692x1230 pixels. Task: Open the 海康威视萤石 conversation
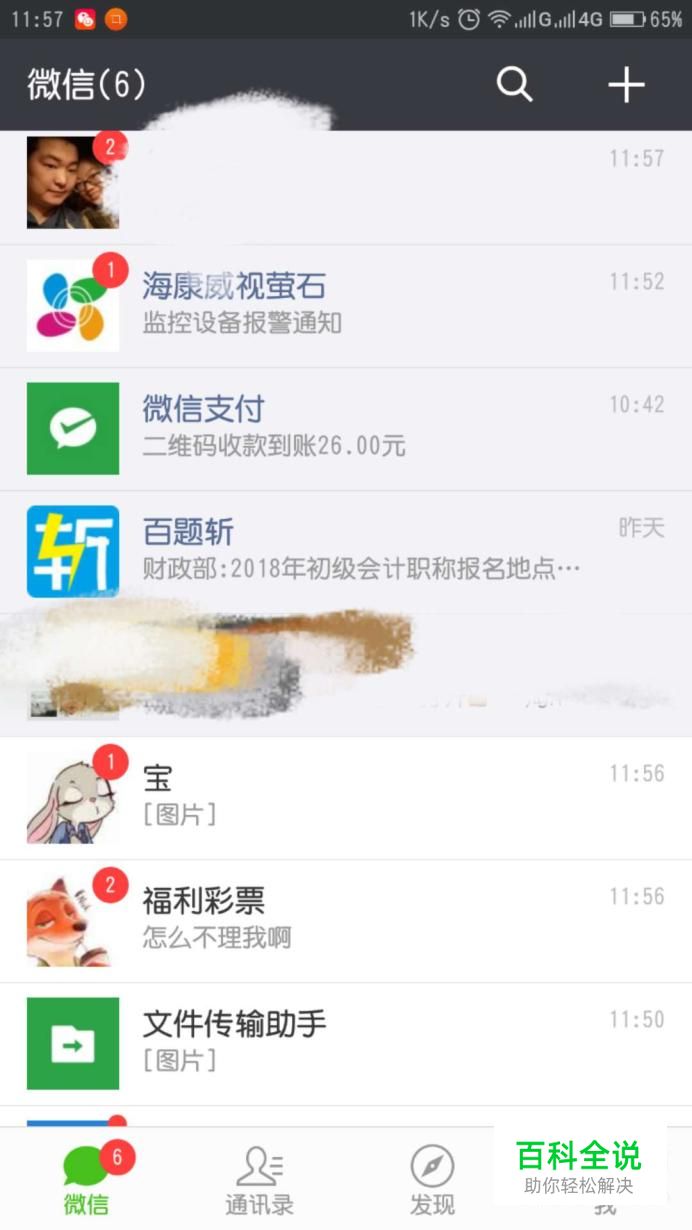(x=345, y=306)
